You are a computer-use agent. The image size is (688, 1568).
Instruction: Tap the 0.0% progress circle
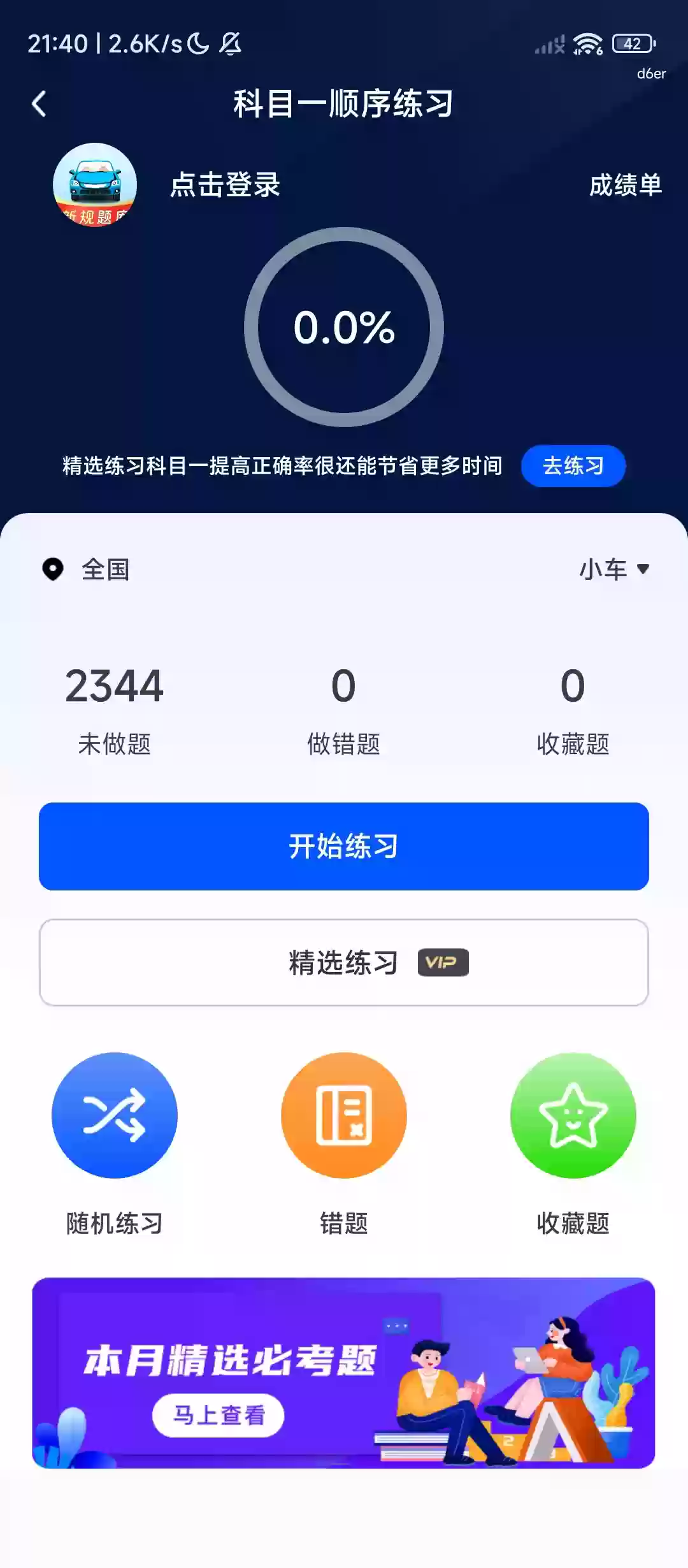[344, 330]
